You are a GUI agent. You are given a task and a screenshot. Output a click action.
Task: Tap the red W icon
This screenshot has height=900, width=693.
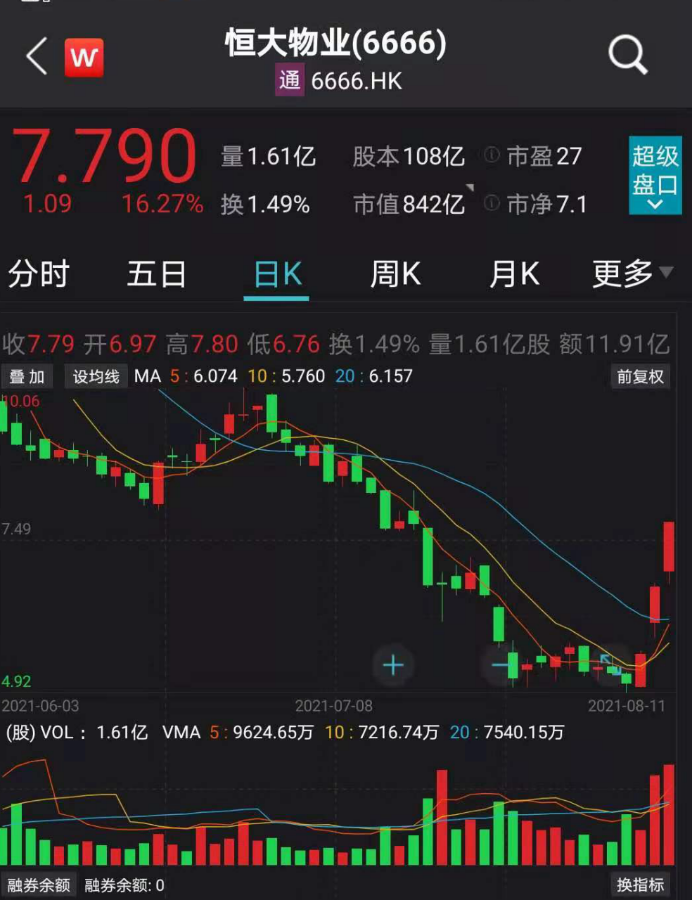[x=84, y=57]
